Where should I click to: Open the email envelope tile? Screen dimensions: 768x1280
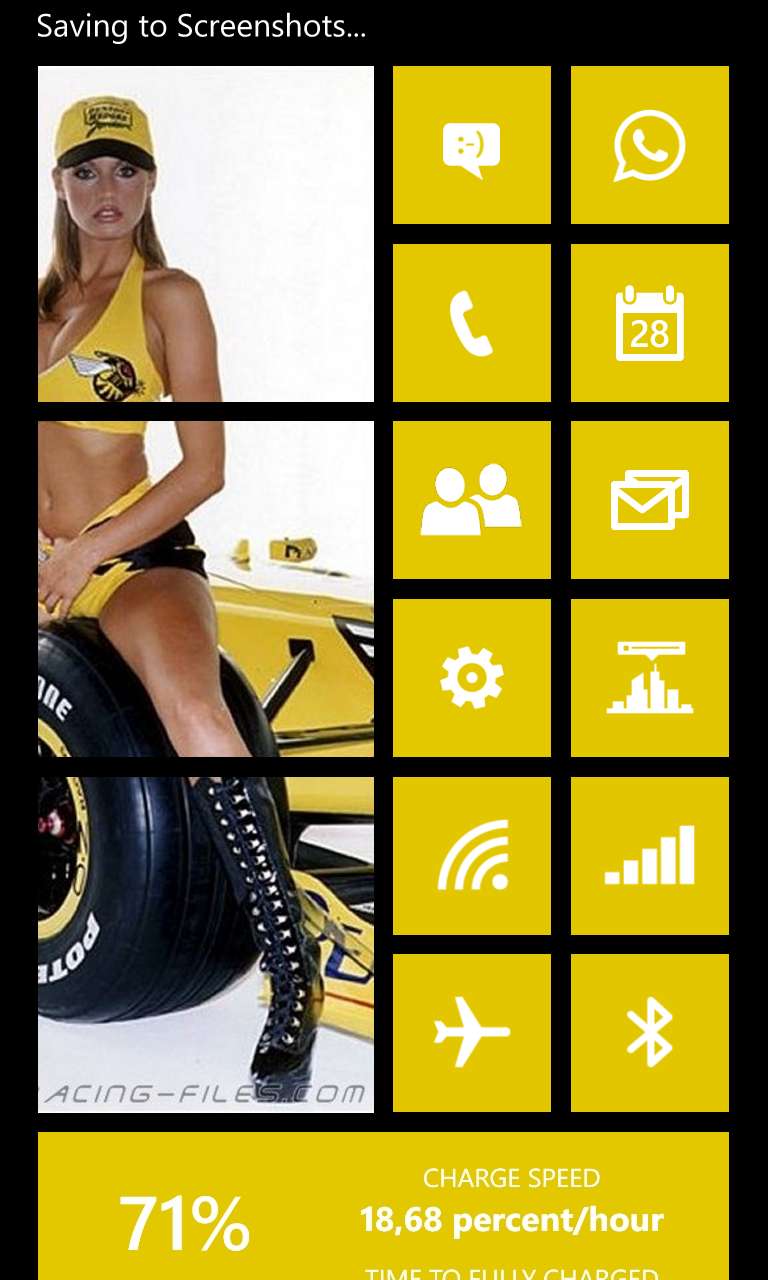click(x=649, y=500)
